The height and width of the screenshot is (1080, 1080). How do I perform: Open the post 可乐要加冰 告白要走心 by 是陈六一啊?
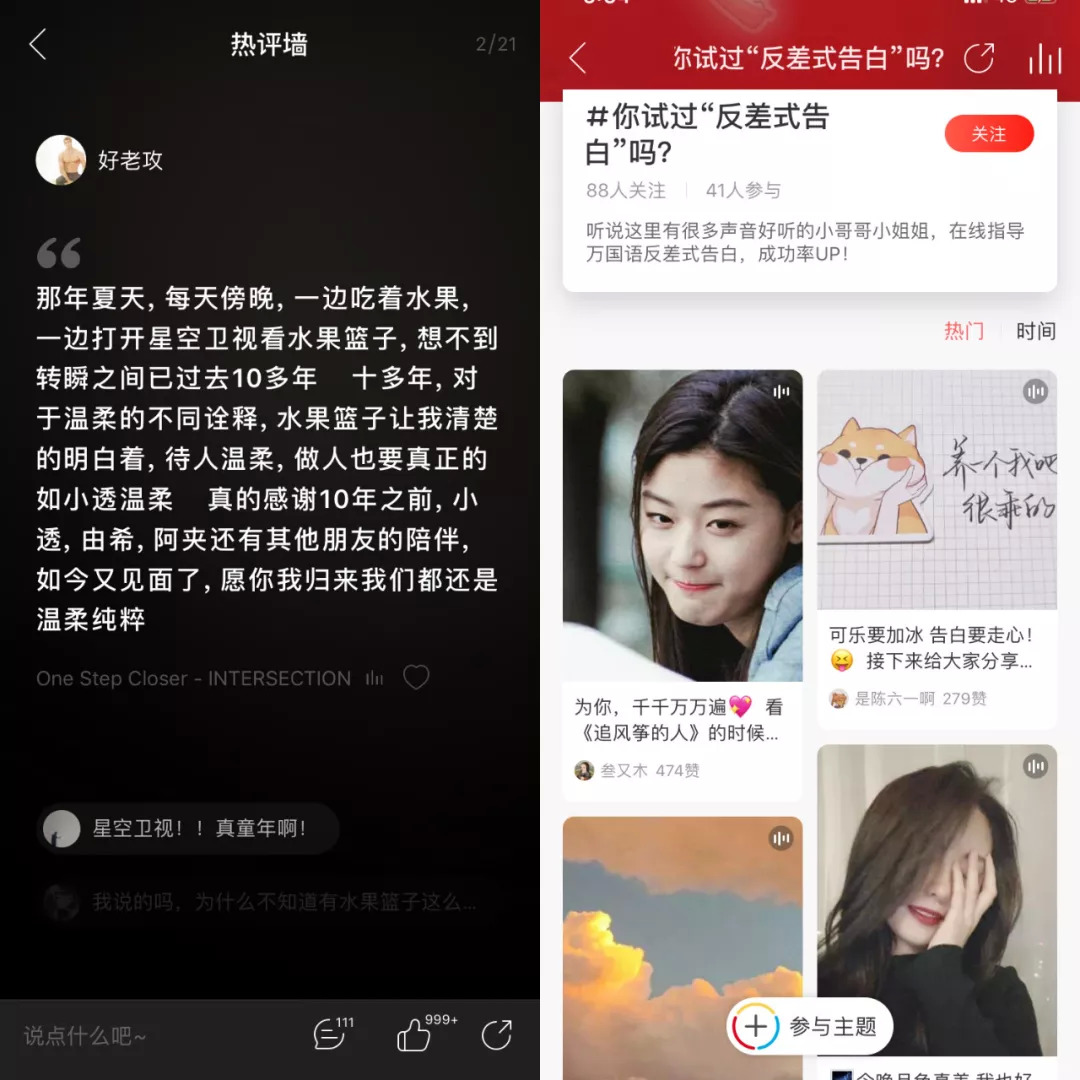tap(936, 550)
